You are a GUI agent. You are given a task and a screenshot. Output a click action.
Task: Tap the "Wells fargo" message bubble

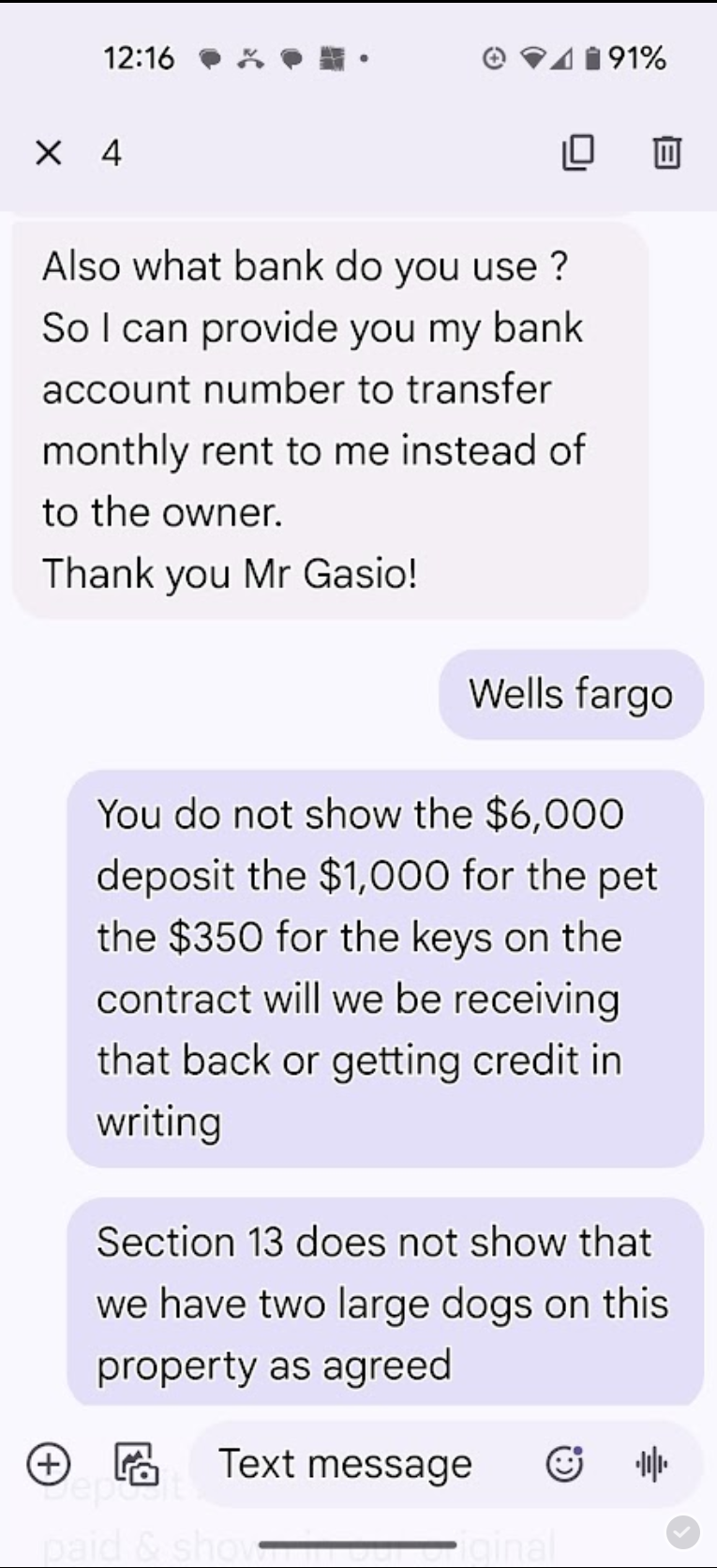[x=571, y=695]
